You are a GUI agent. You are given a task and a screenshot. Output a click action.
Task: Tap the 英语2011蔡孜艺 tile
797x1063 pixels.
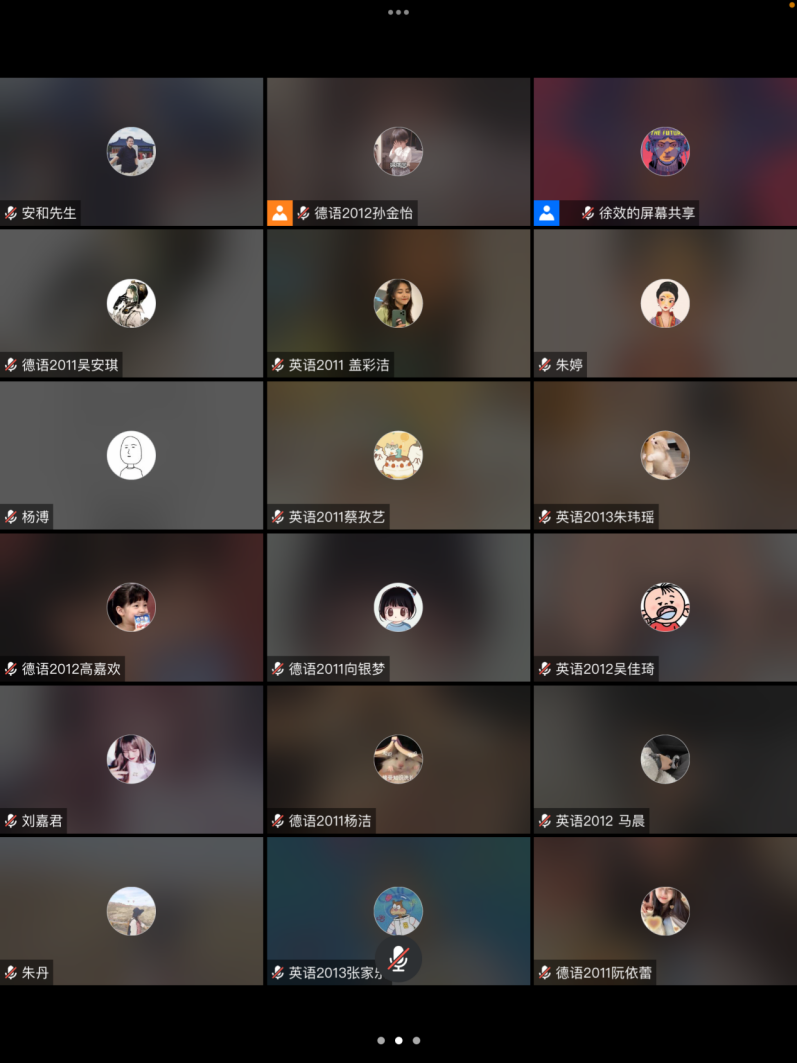click(398, 455)
